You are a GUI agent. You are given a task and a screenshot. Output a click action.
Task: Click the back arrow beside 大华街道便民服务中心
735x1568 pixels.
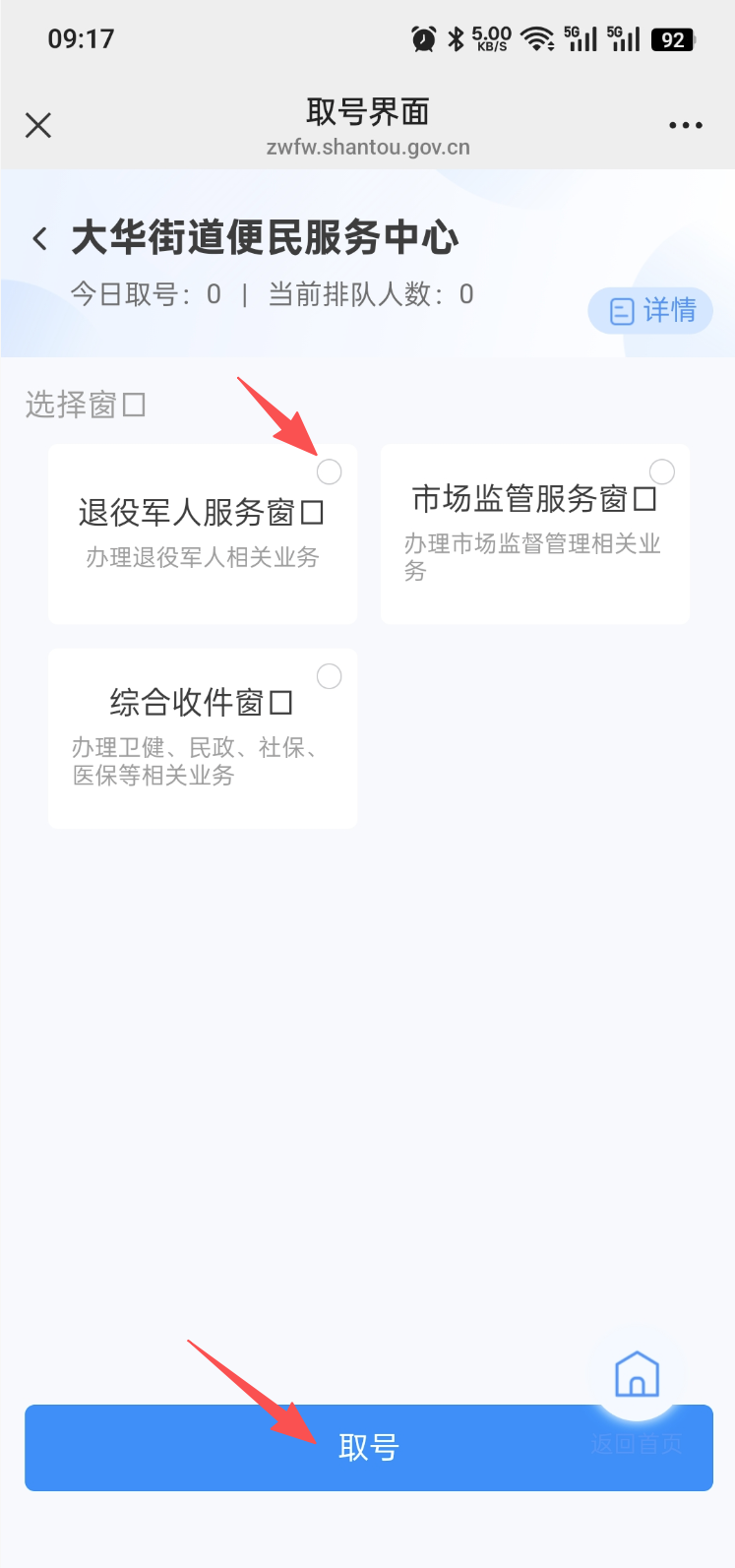[x=39, y=238]
